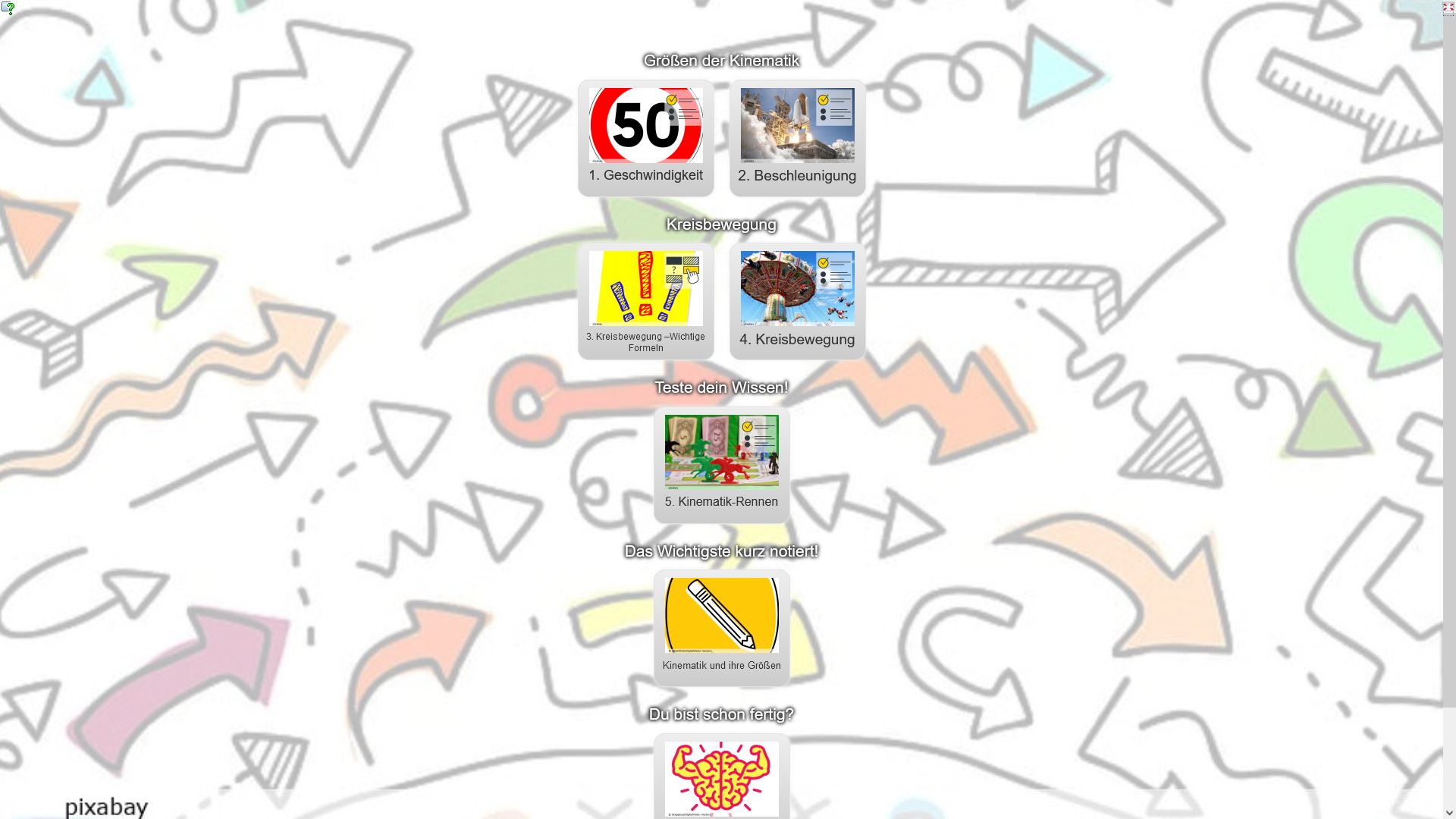The image size is (1456, 819).
Task: Open the brain tile under Du bist schon fertig?
Action: click(721, 777)
